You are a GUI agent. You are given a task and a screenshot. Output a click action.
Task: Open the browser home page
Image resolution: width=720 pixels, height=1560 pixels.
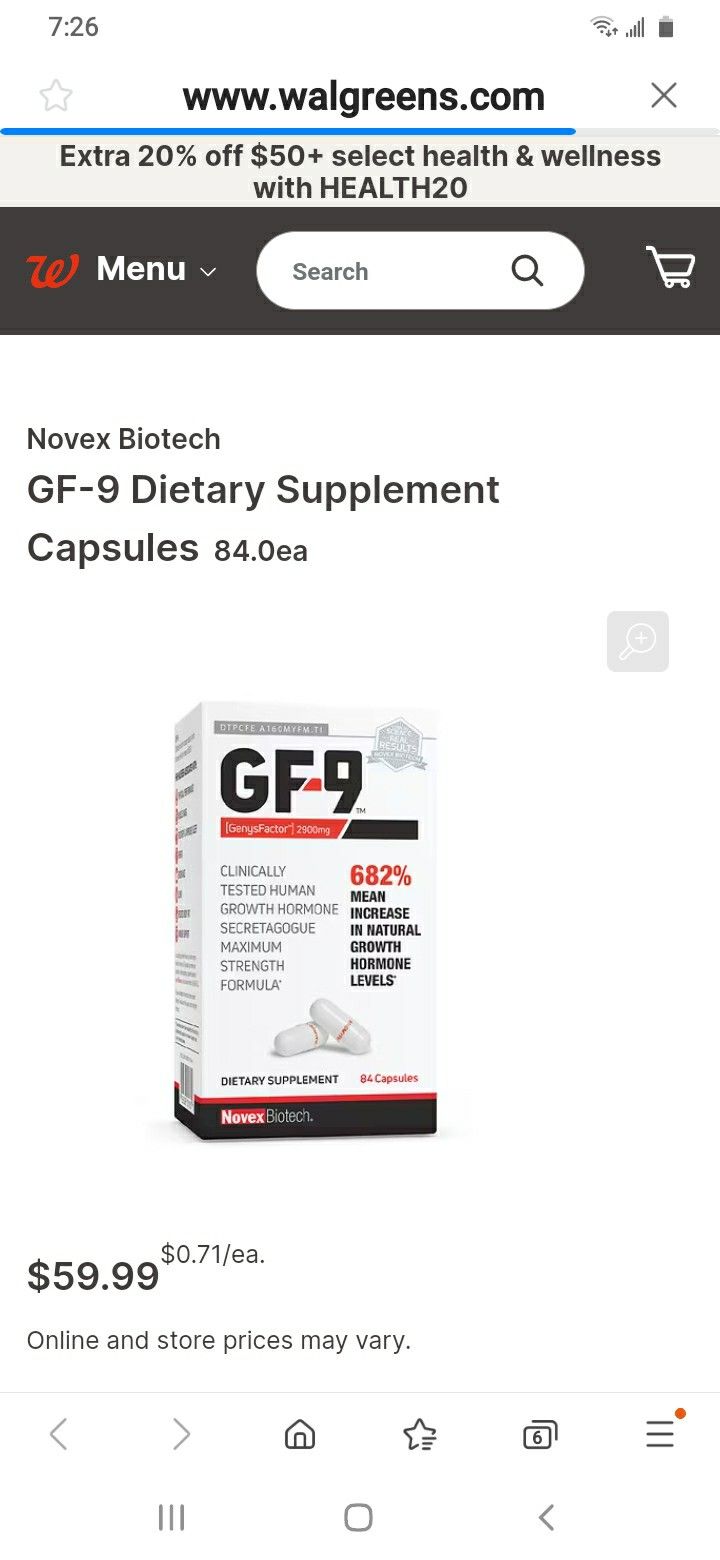click(300, 1435)
